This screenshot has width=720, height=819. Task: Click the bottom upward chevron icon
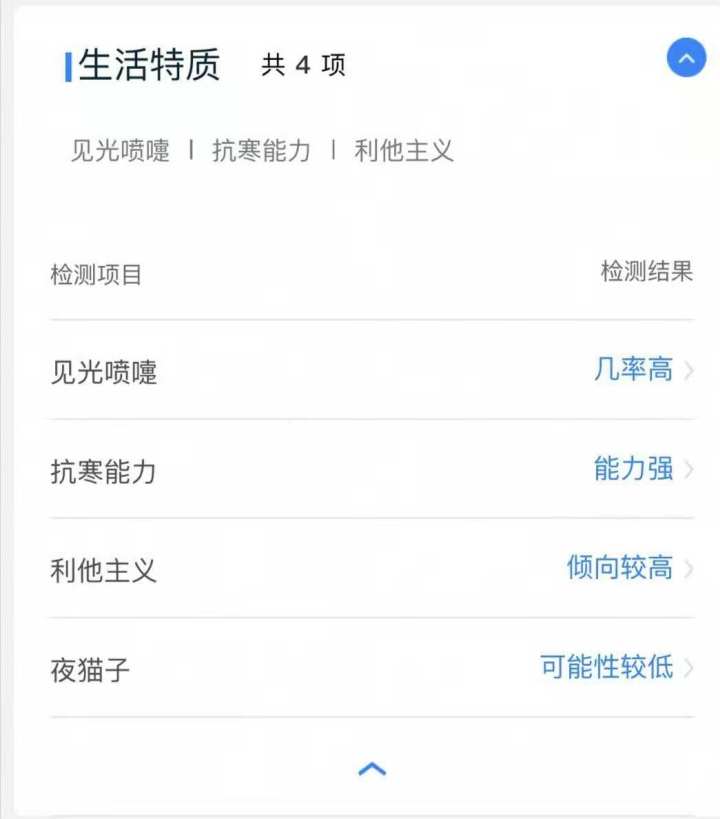[x=371, y=768]
